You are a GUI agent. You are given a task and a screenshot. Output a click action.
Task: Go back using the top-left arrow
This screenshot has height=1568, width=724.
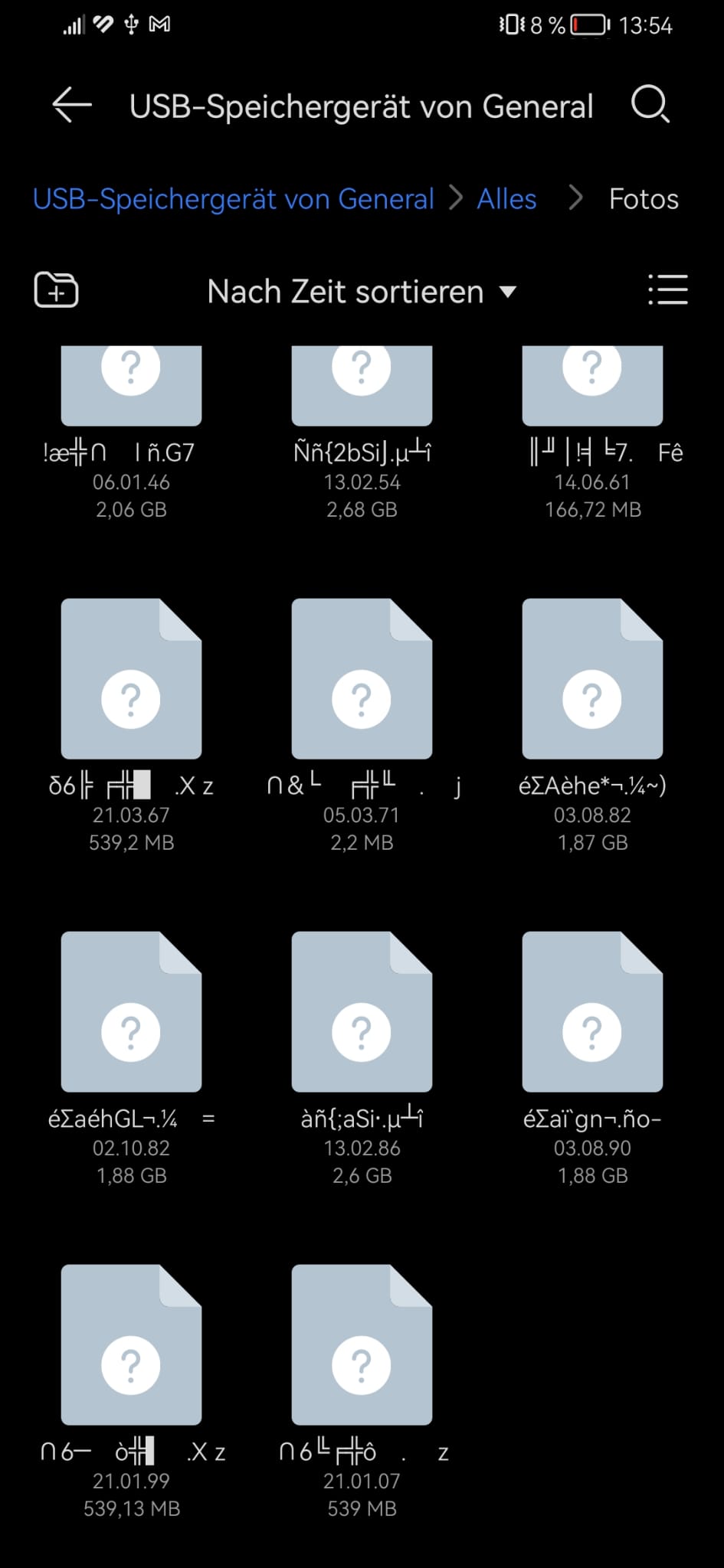[72, 105]
